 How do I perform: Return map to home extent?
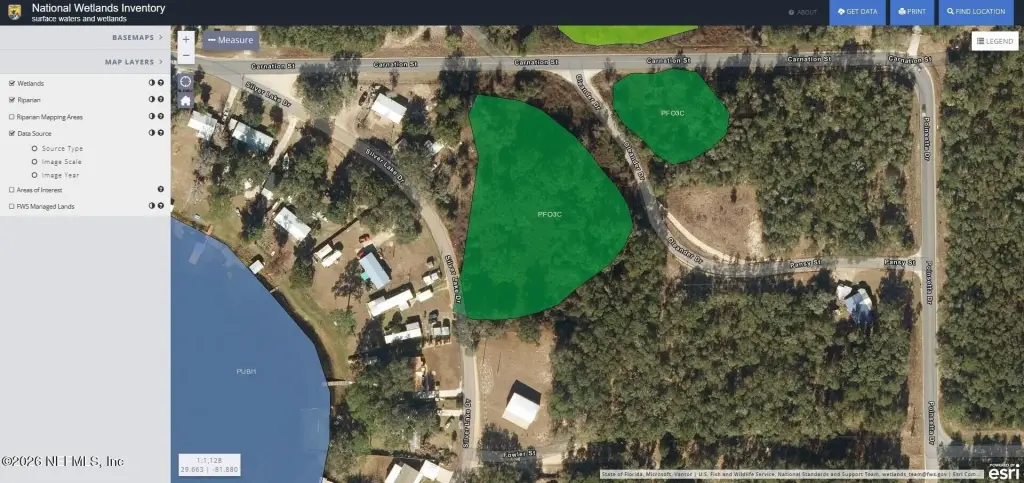186,100
